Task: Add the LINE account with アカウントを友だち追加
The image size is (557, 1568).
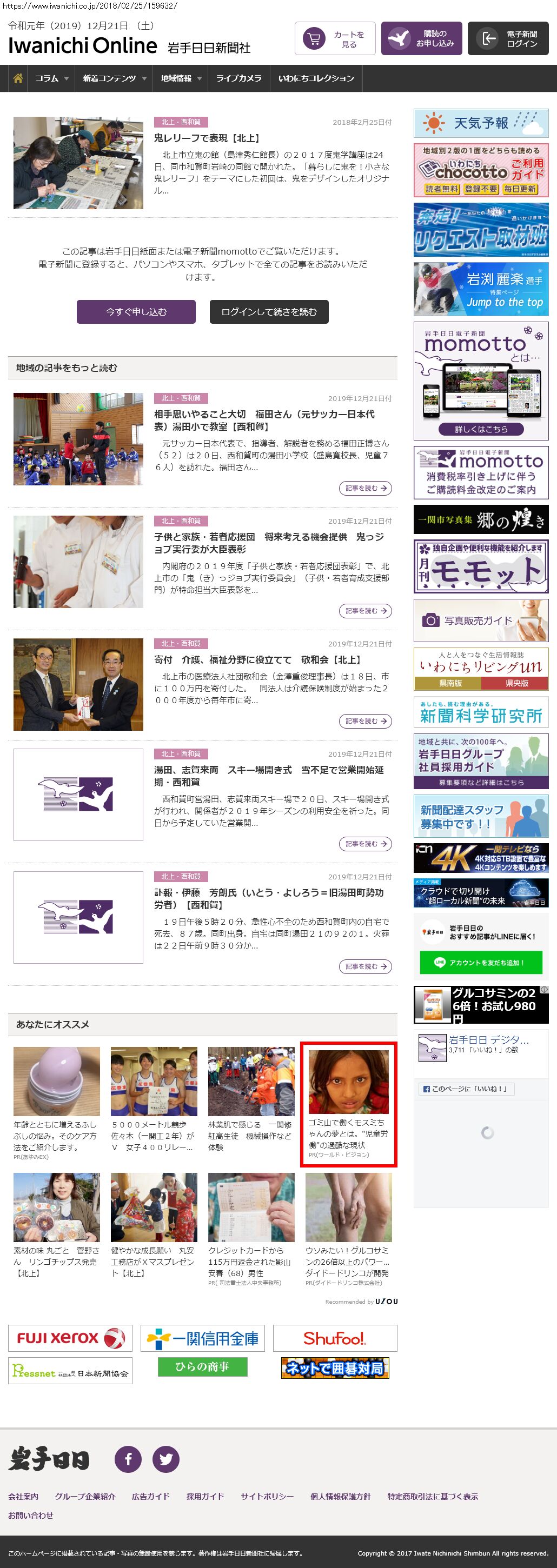Action: click(481, 962)
